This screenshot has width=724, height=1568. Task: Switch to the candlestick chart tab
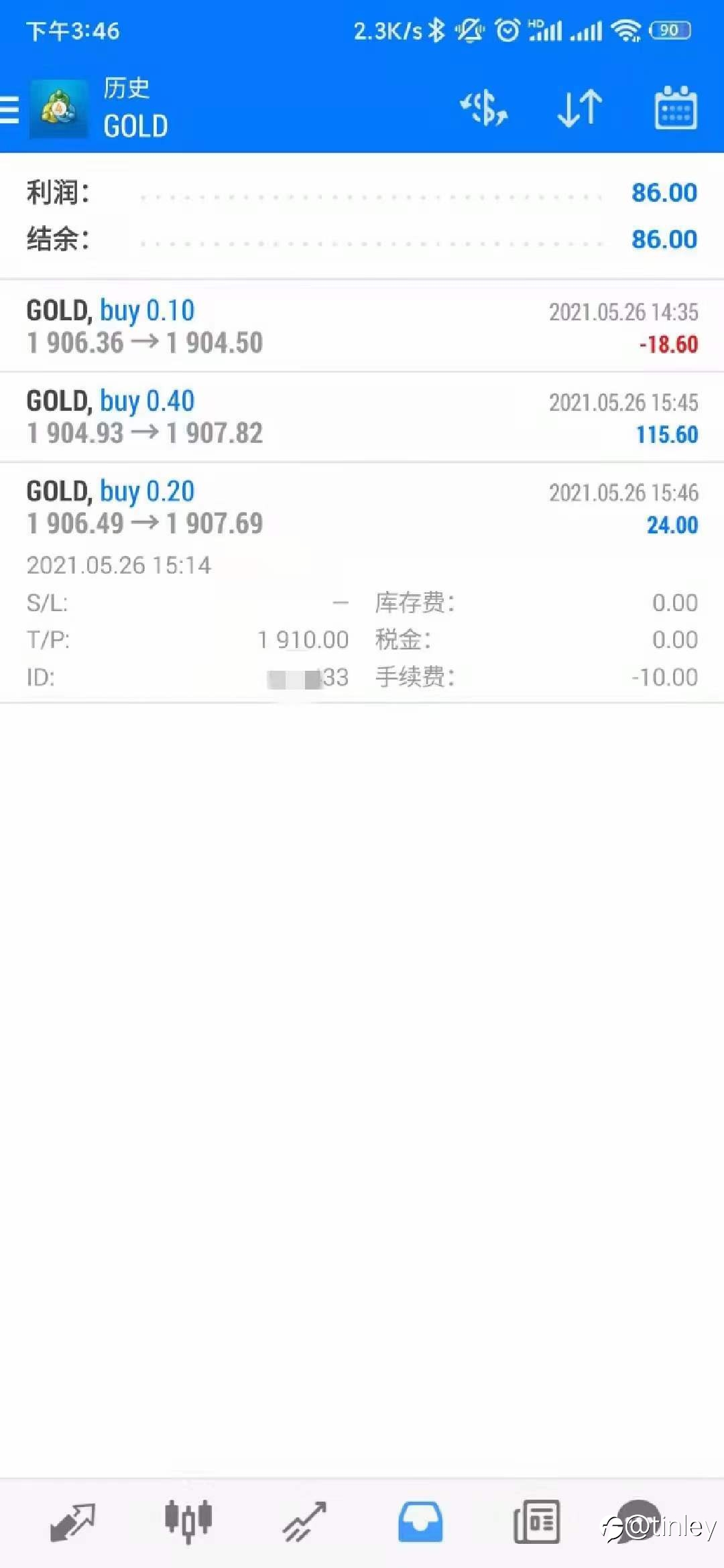188,1522
